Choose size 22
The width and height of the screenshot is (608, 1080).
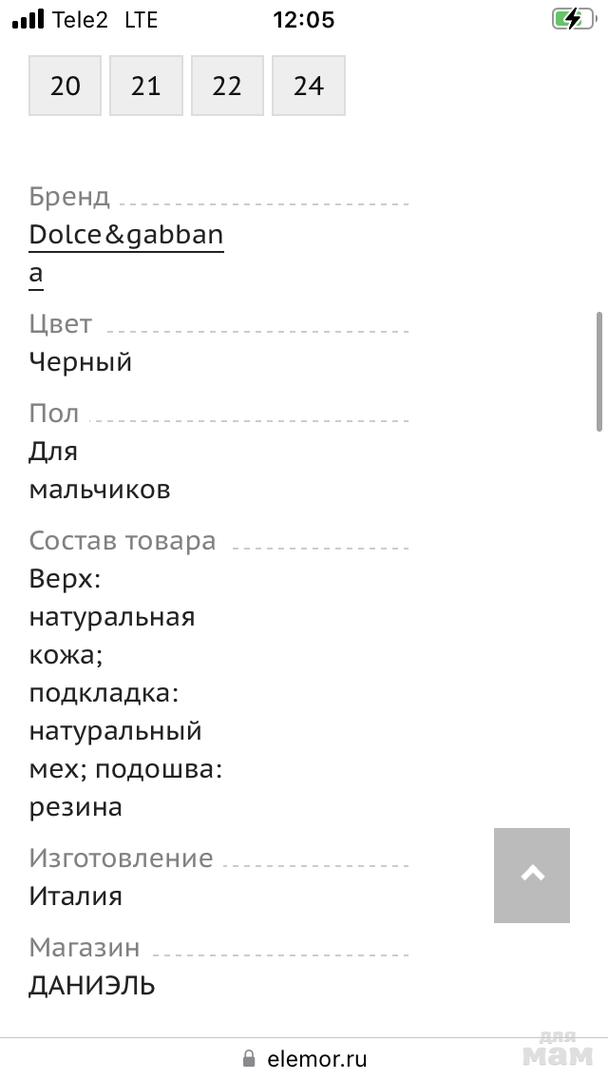coord(227,86)
